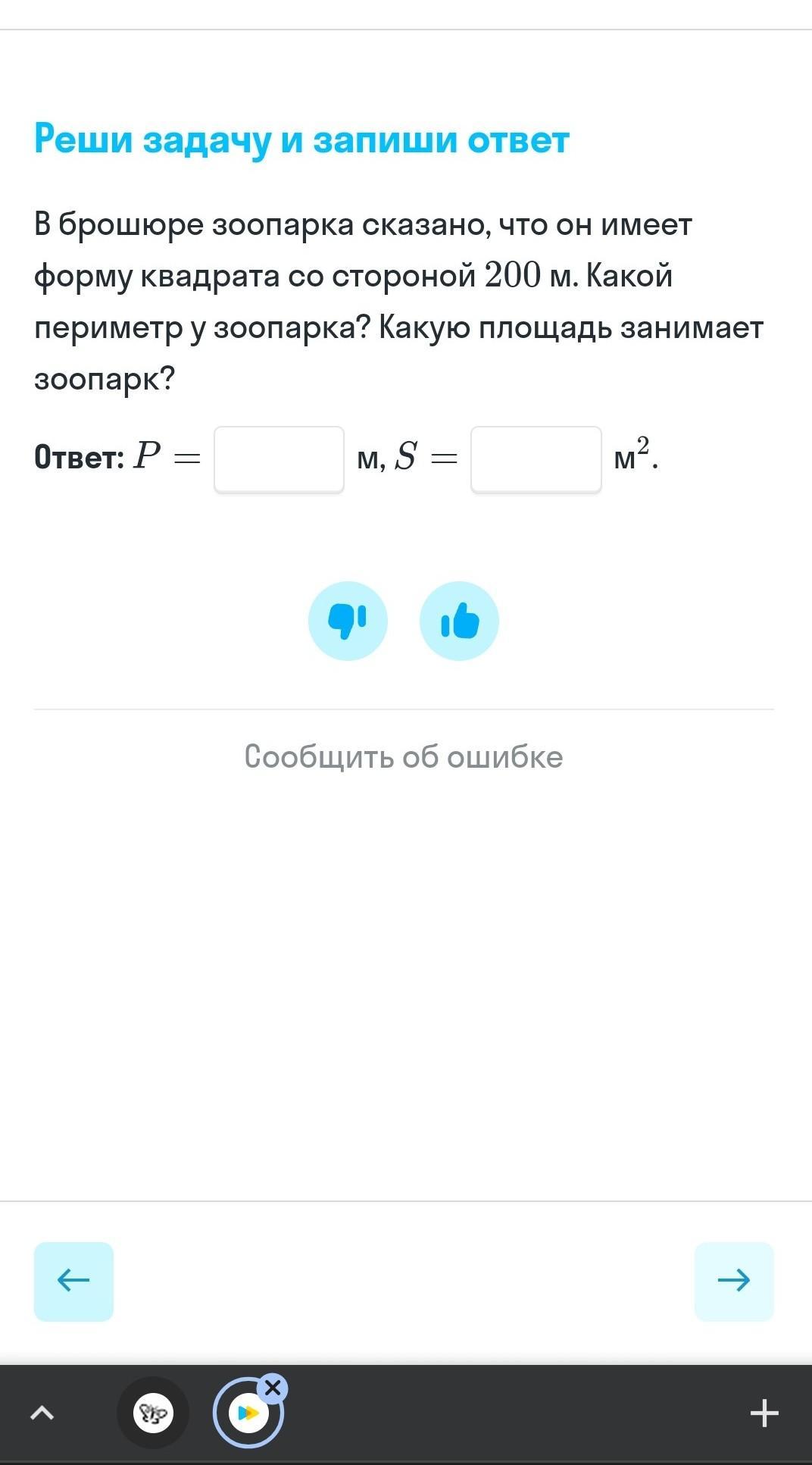Close the currently active browser tab

(x=273, y=1388)
